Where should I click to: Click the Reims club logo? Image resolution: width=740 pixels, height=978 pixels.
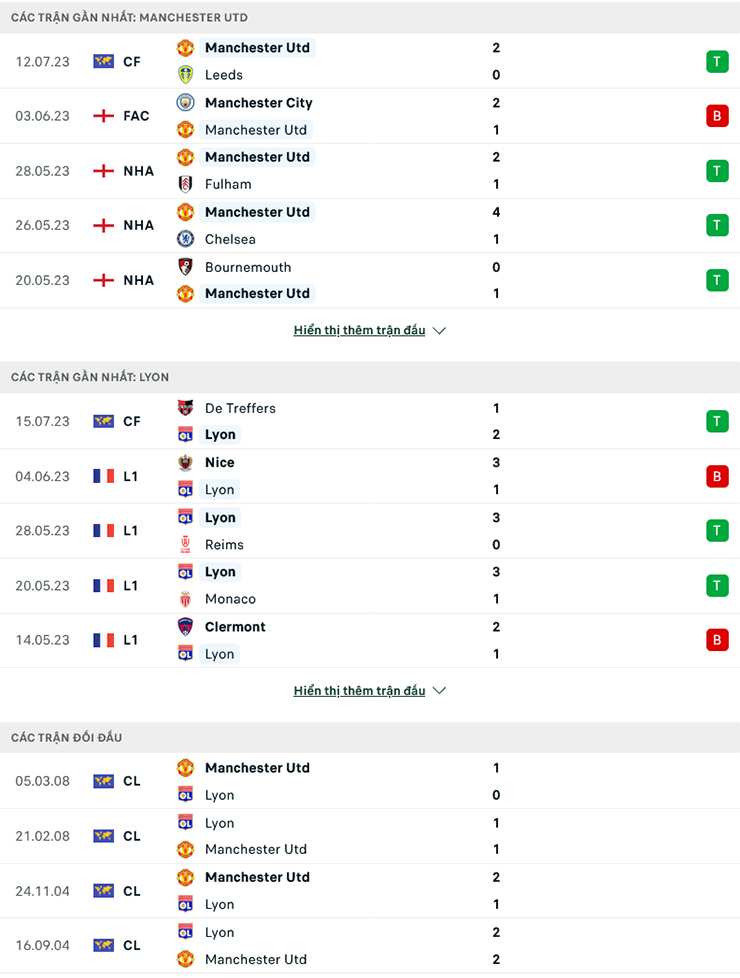(x=186, y=544)
